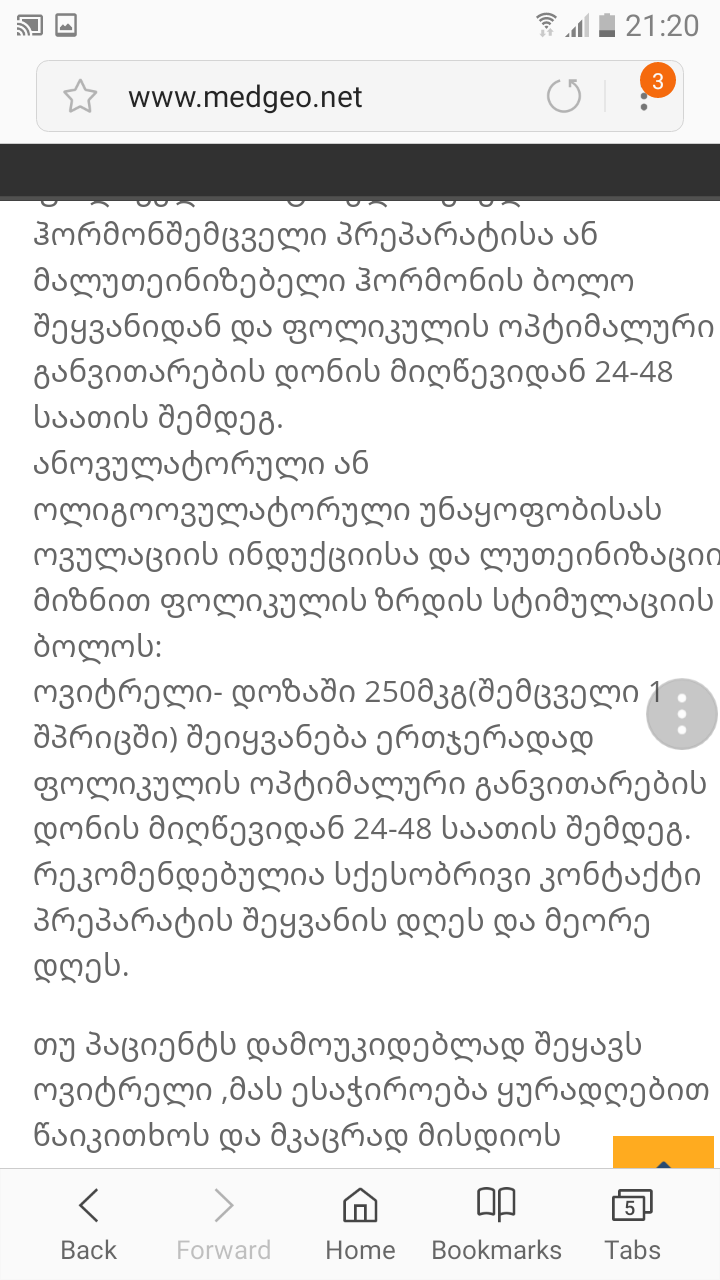Tap the floating three-dot quick menu button

click(x=682, y=714)
